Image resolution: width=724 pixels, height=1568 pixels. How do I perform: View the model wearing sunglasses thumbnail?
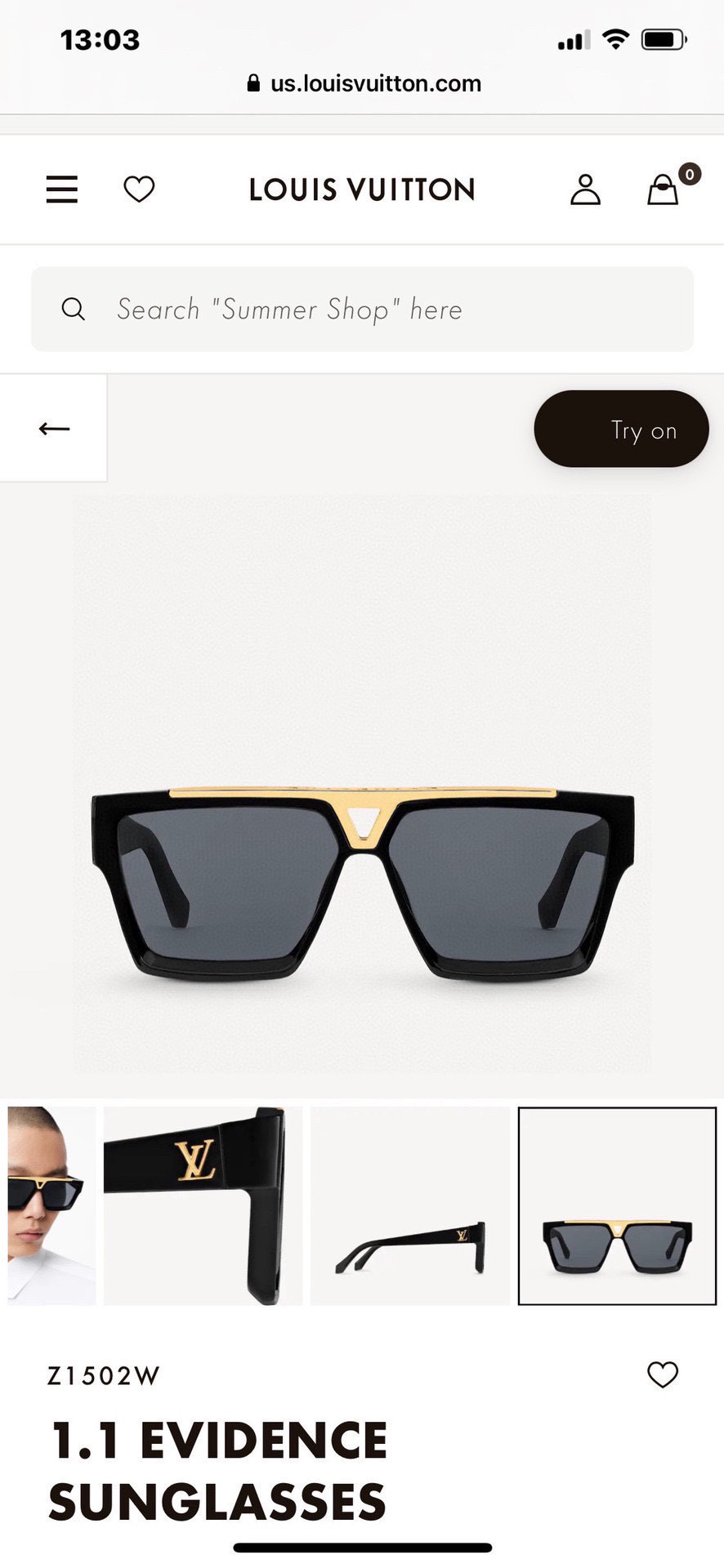coord(51,1205)
